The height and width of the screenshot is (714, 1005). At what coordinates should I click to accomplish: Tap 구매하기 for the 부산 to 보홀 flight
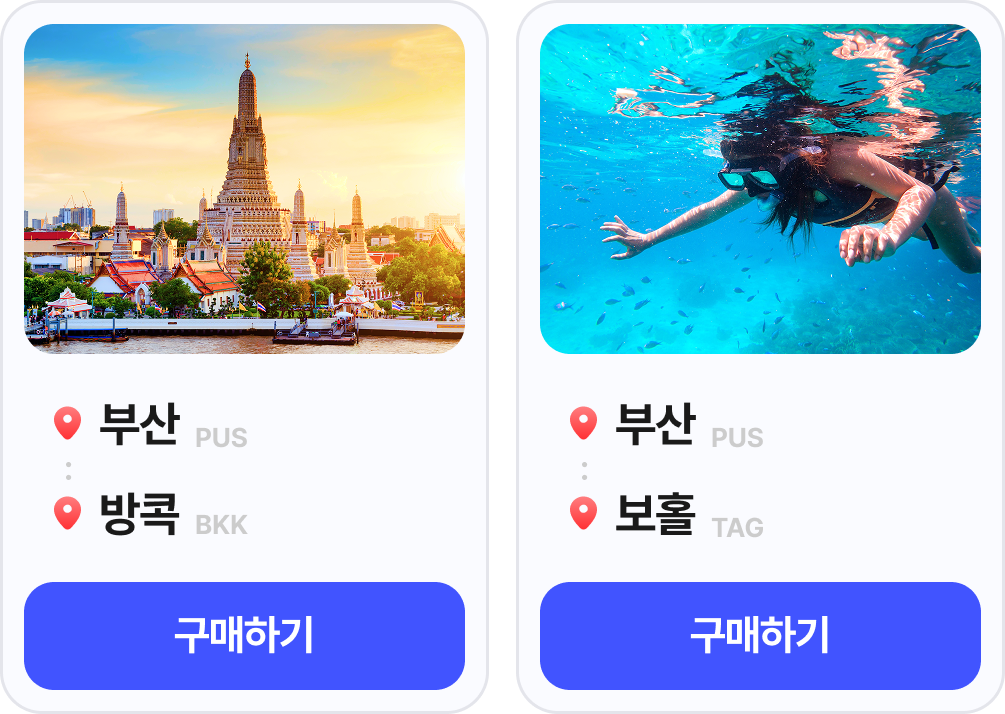pos(760,636)
